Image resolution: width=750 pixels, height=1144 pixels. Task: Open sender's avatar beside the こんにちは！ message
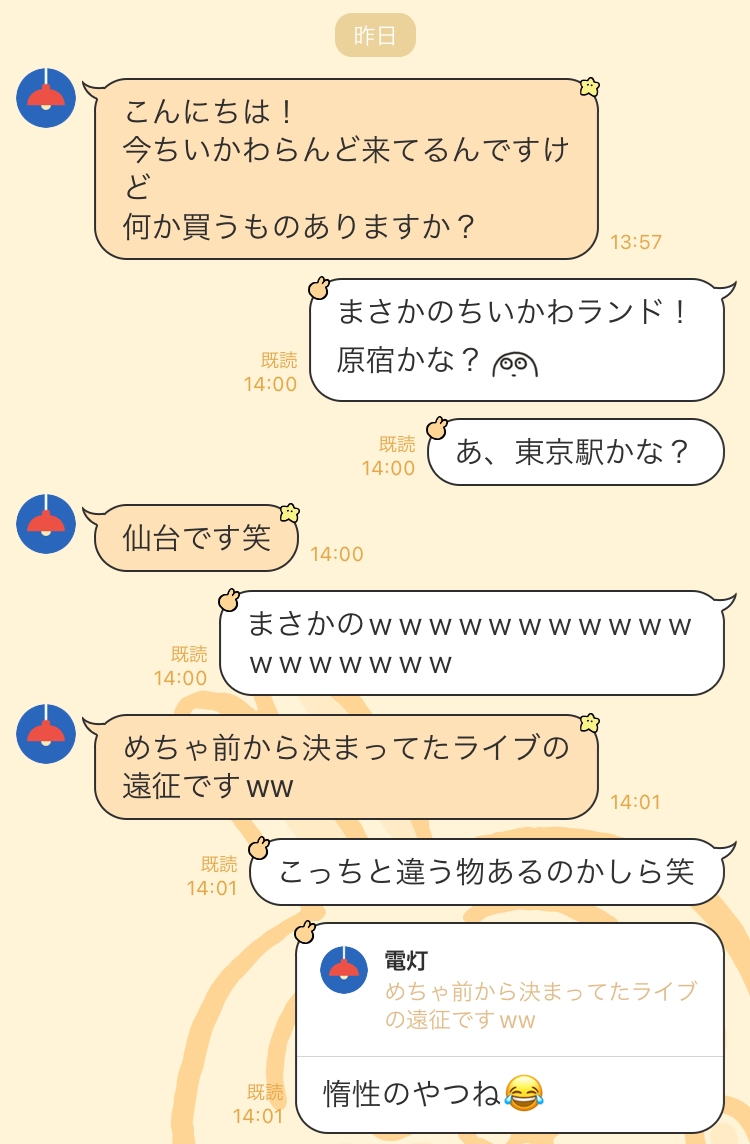pos(46,98)
